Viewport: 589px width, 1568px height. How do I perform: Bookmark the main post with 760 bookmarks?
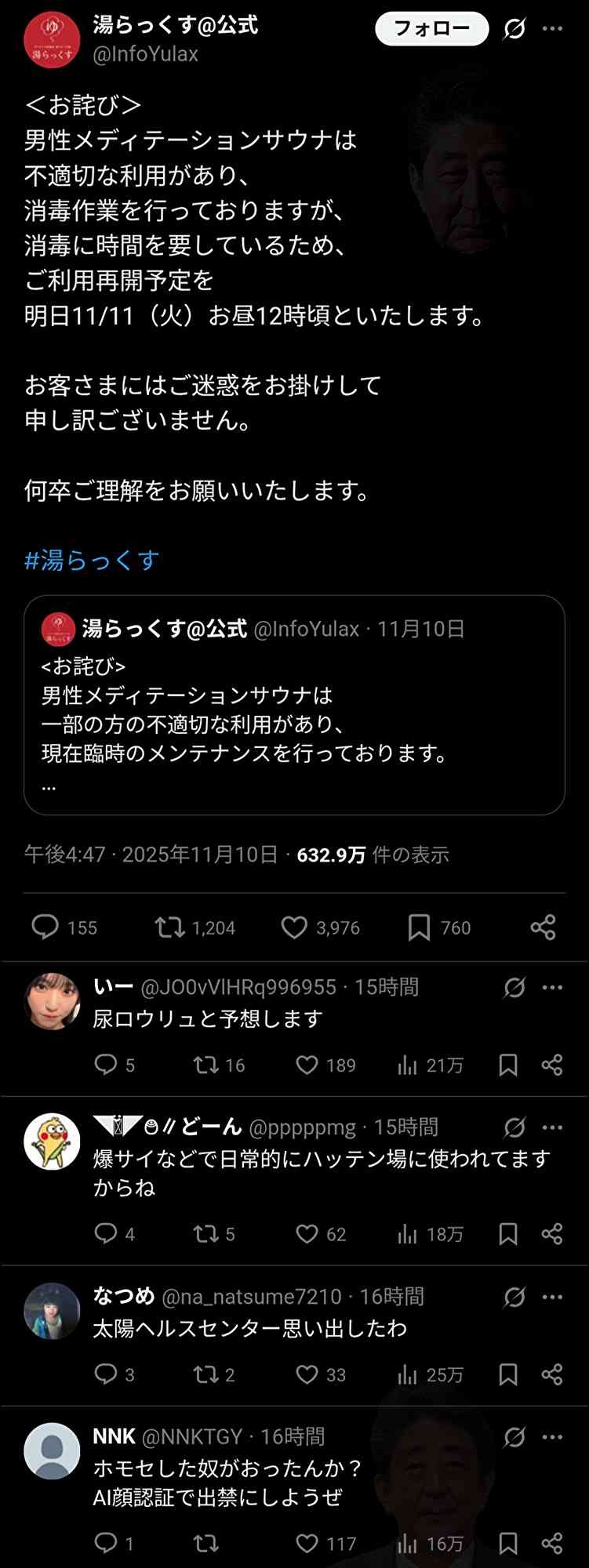[x=419, y=927]
